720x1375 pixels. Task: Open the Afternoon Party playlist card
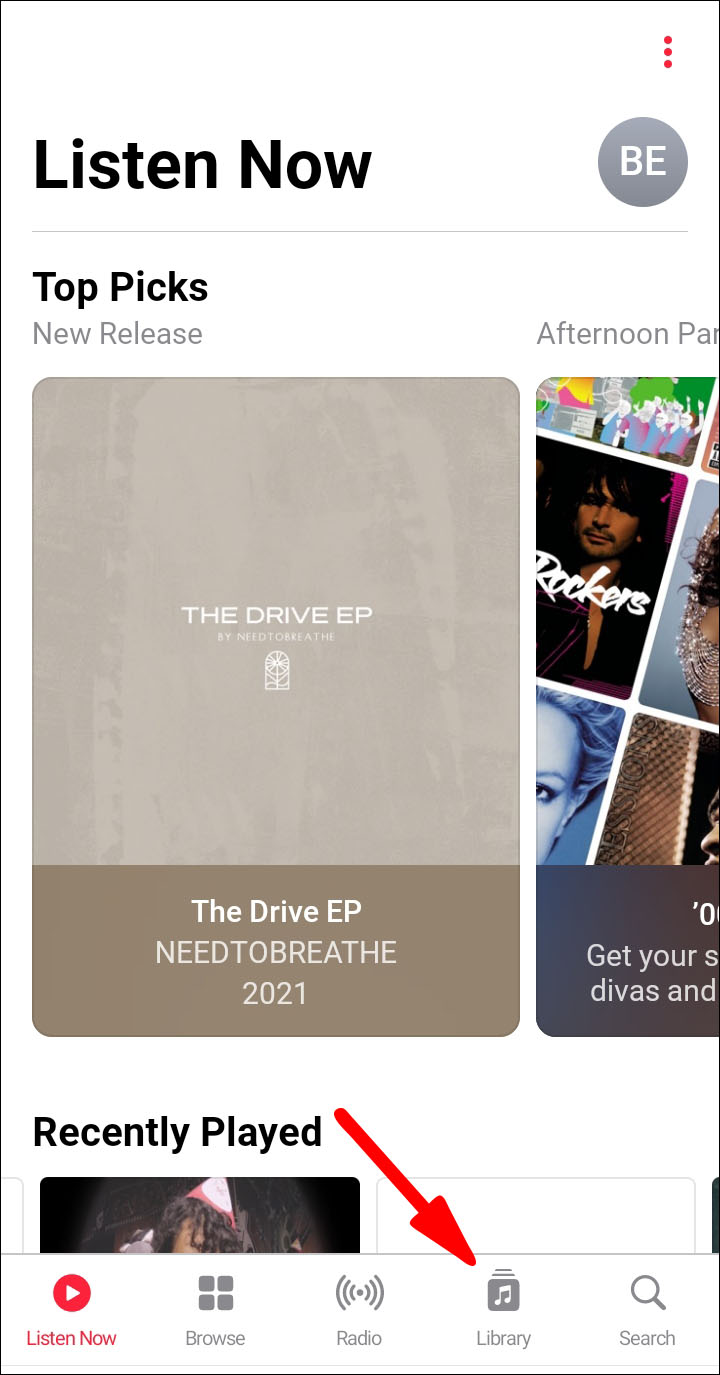[x=628, y=706]
